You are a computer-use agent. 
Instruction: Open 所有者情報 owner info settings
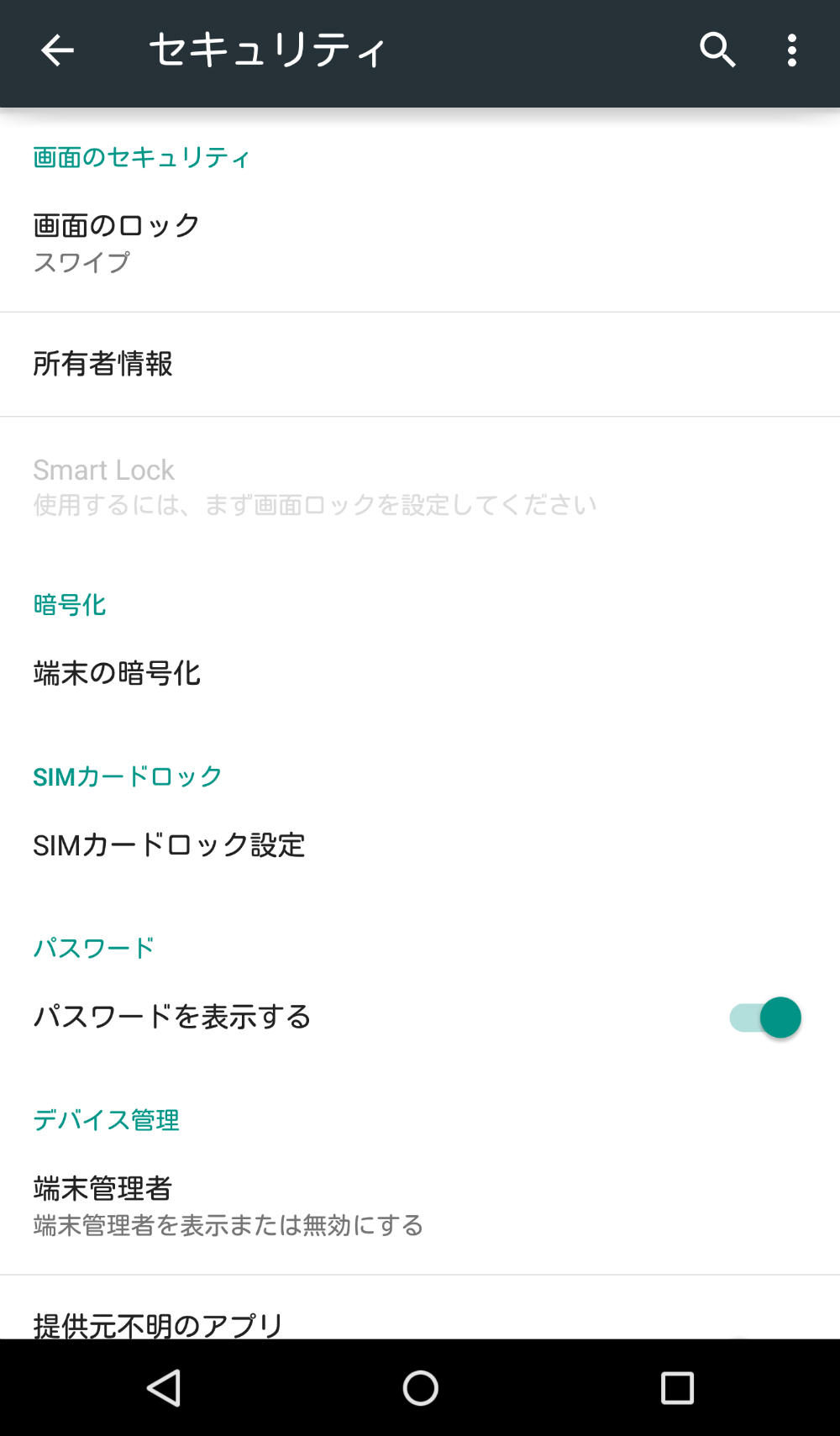pyautogui.click(x=102, y=365)
